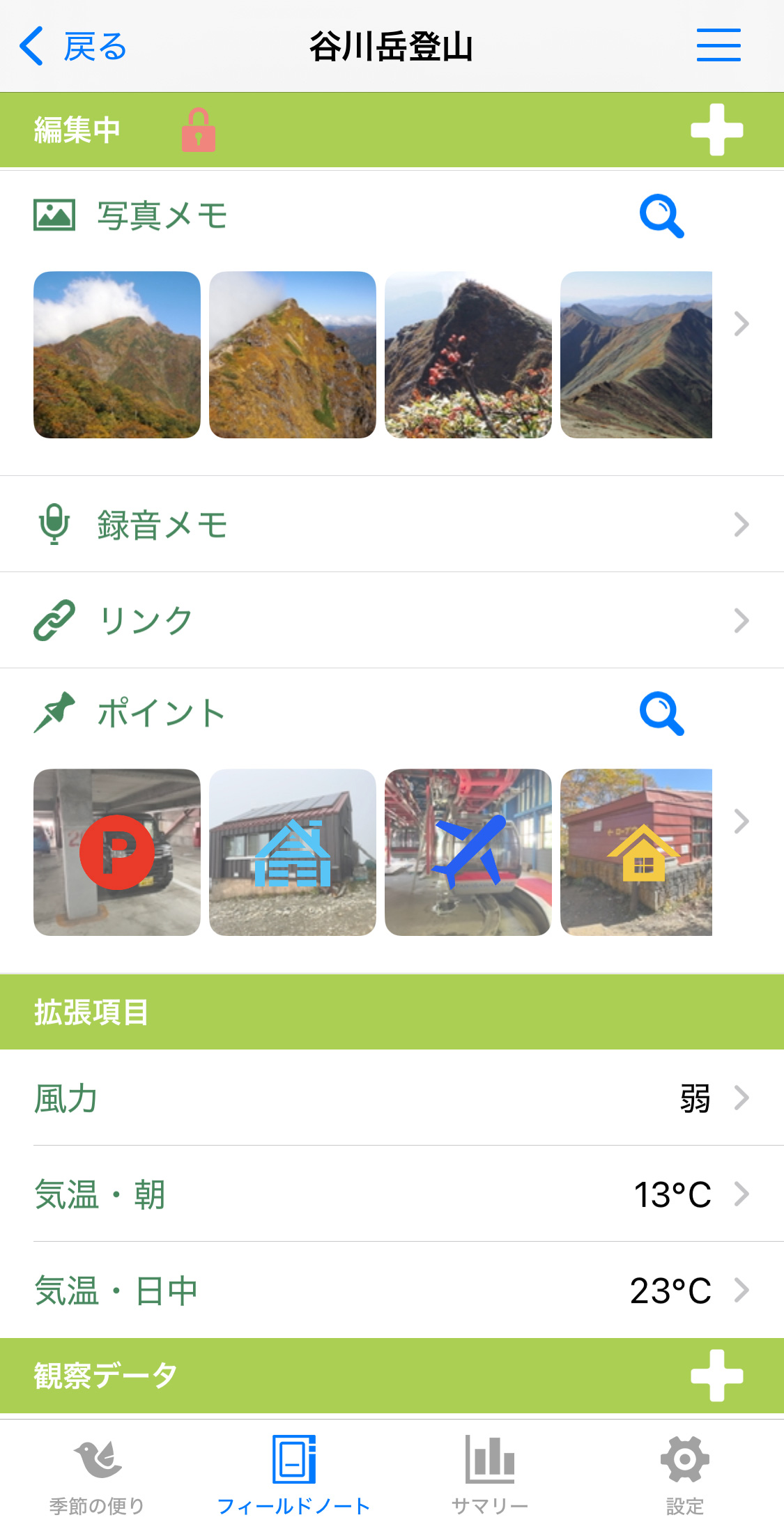This screenshot has width=784, height=1522.
Task: Expand the 写真メモ photo list chevron
Action: (741, 324)
